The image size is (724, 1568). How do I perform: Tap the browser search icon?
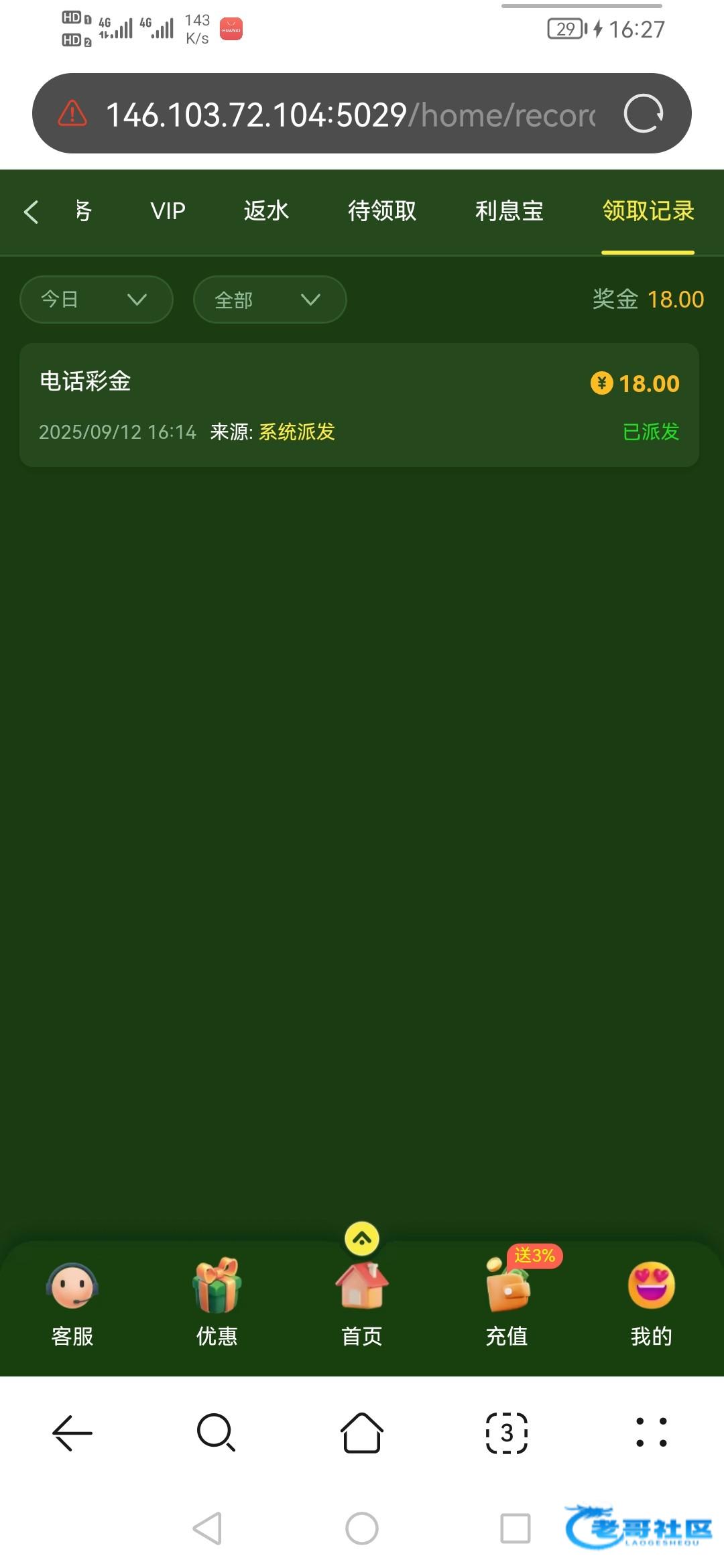(x=216, y=1433)
